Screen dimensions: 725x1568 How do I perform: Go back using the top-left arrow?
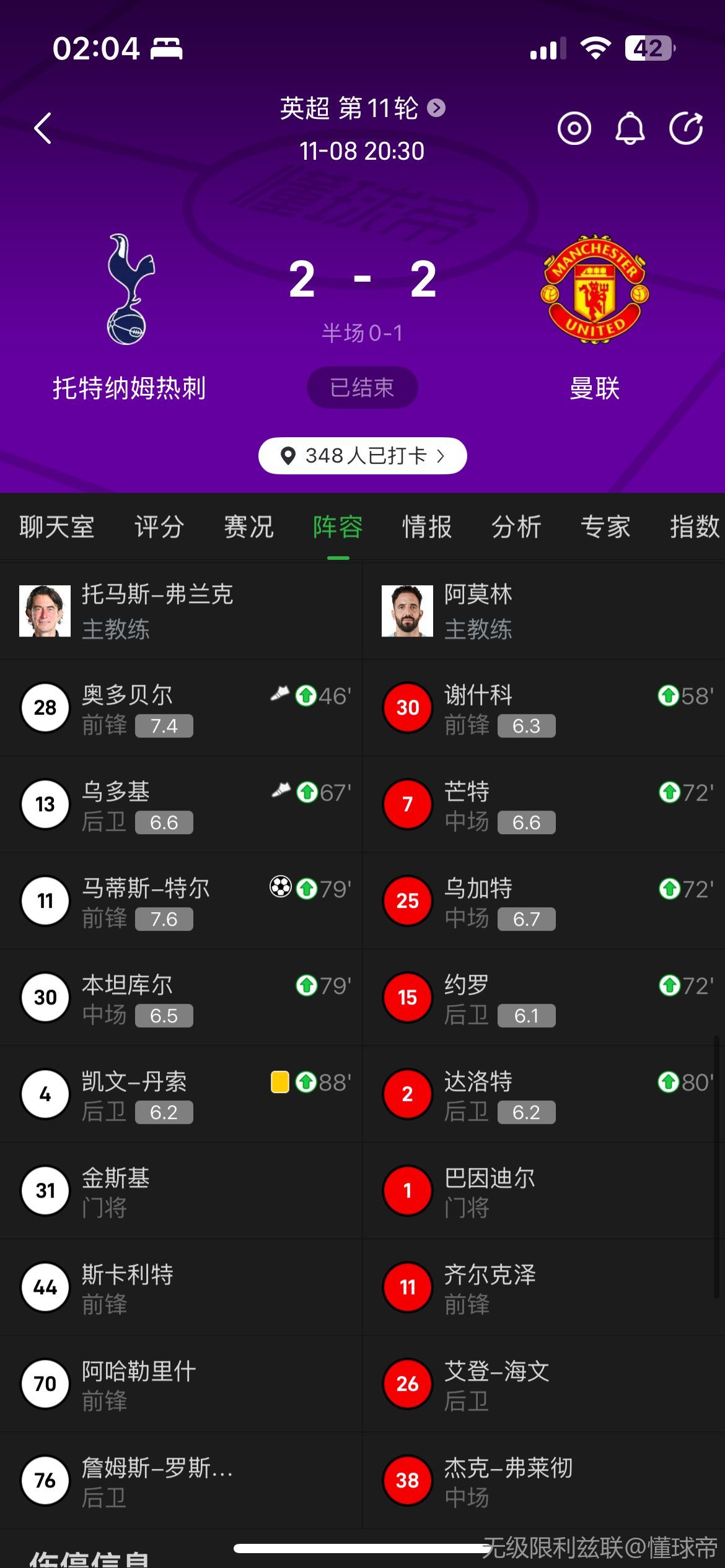tap(43, 129)
